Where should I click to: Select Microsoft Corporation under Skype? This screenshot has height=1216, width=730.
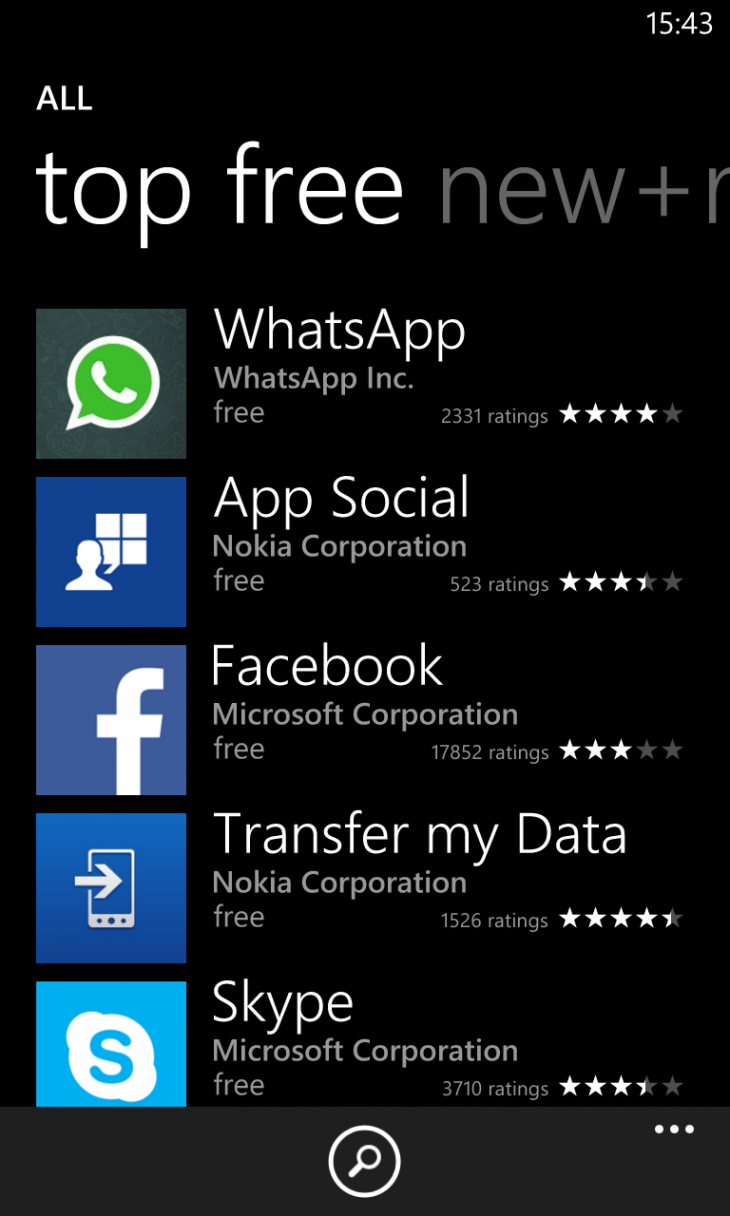(x=365, y=1051)
